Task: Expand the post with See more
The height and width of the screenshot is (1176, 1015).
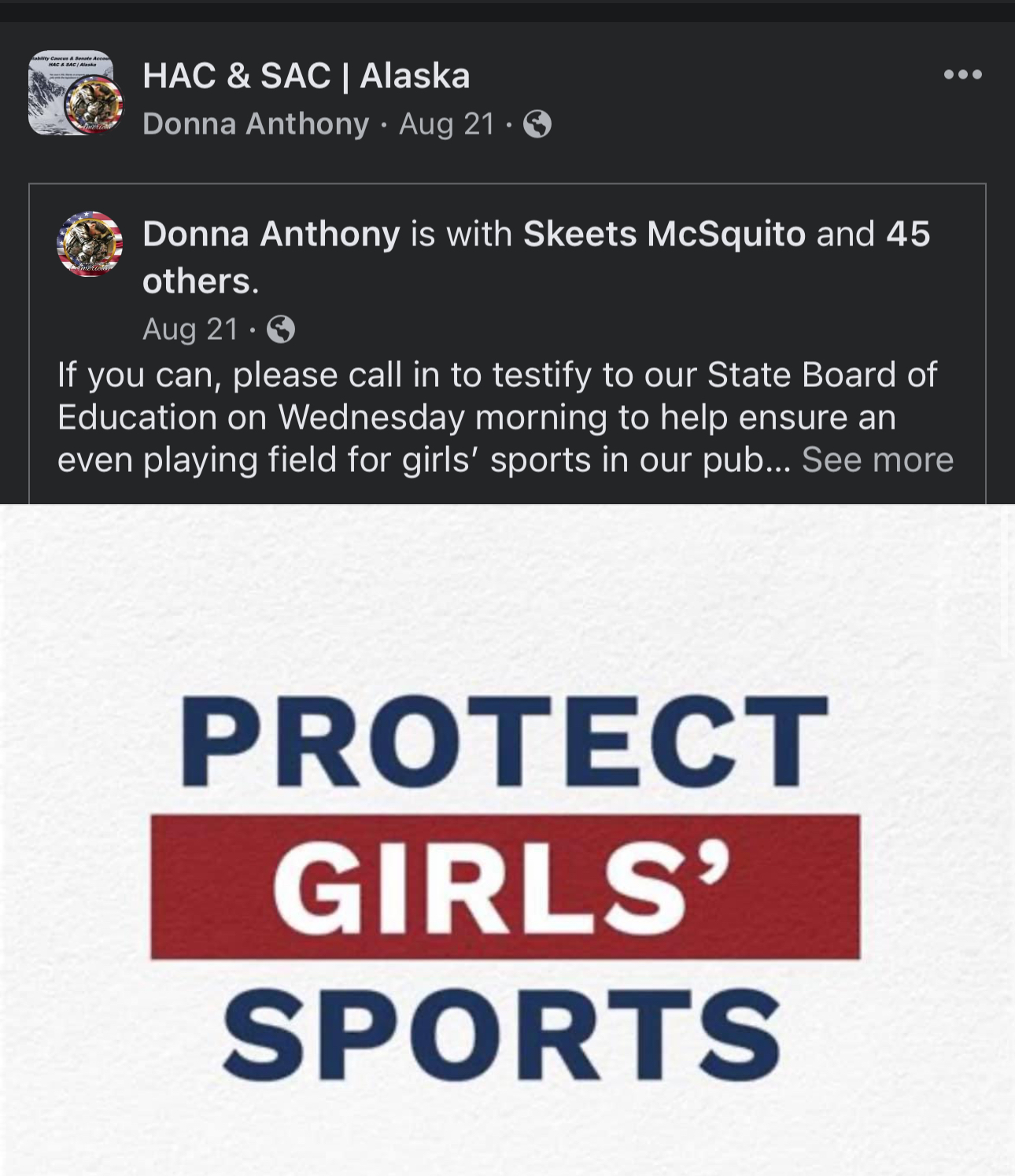Action: (x=877, y=460)
